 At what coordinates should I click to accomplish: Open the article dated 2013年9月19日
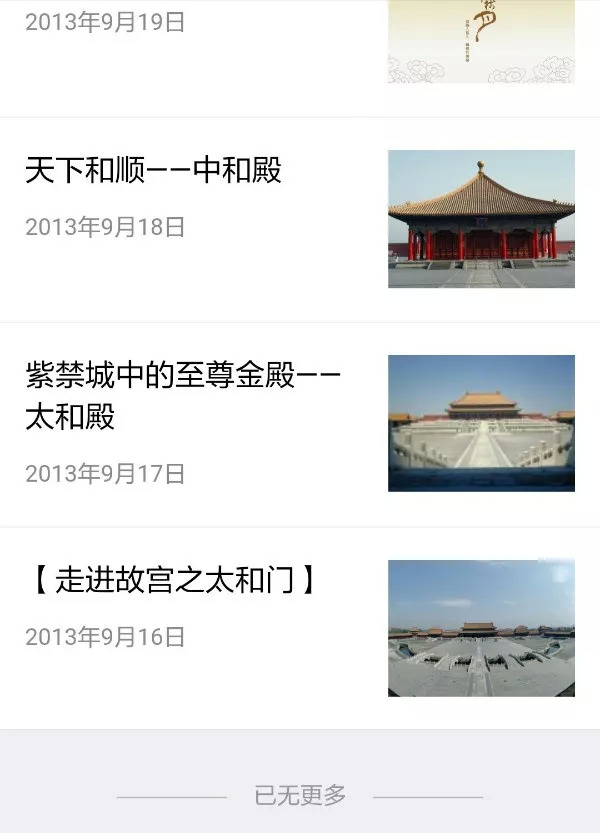(105, 23)
